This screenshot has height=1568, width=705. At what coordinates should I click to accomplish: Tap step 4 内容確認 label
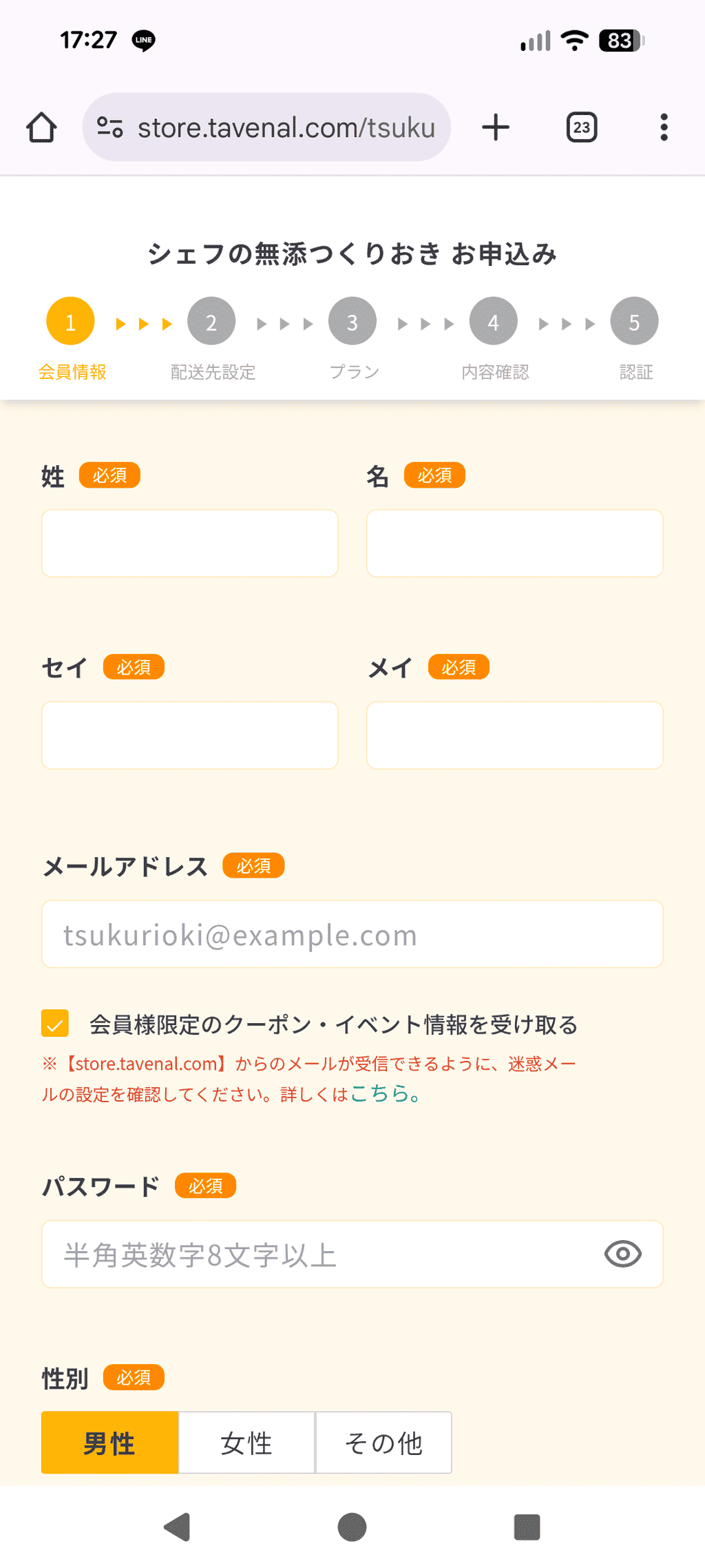tap(494, 372)
